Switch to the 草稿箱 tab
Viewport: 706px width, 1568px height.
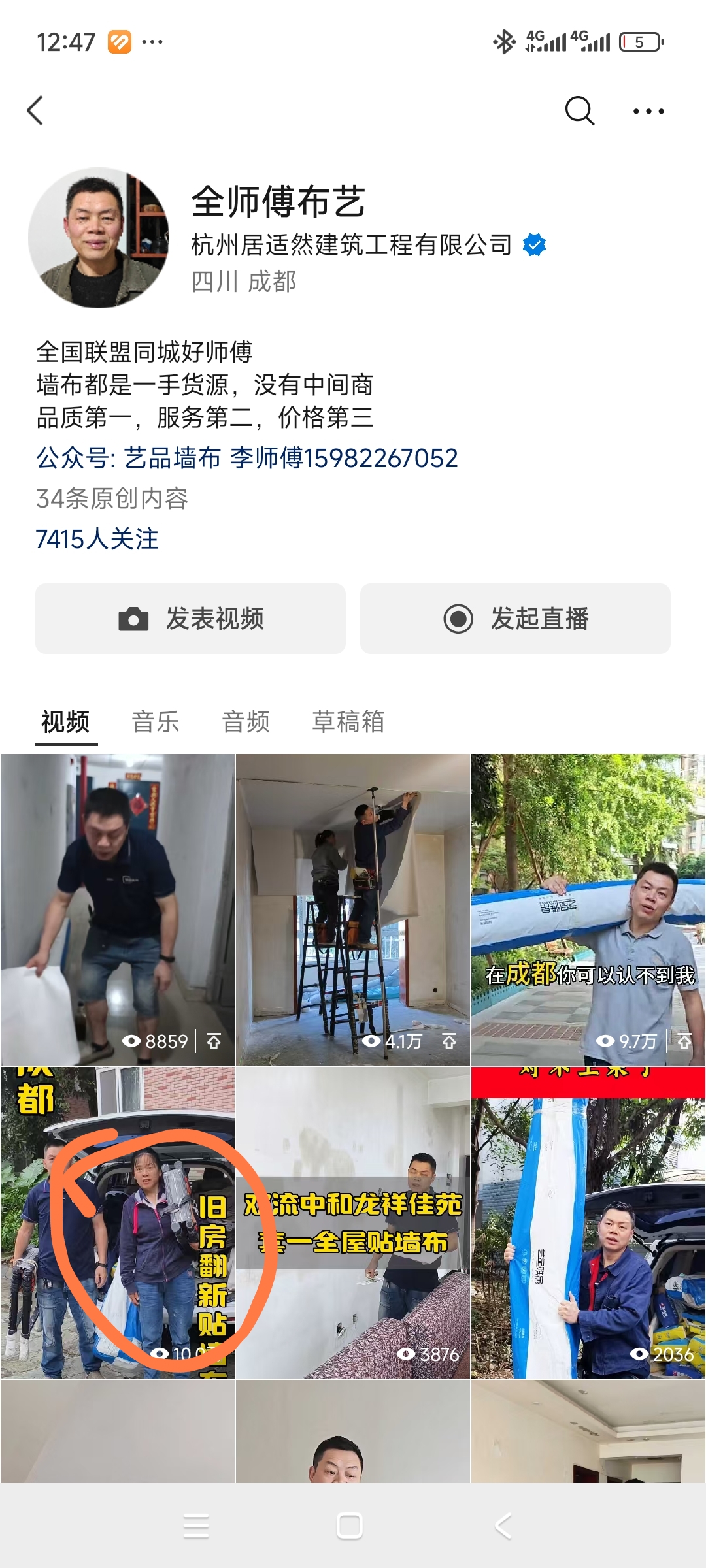[x=348, y=721]
